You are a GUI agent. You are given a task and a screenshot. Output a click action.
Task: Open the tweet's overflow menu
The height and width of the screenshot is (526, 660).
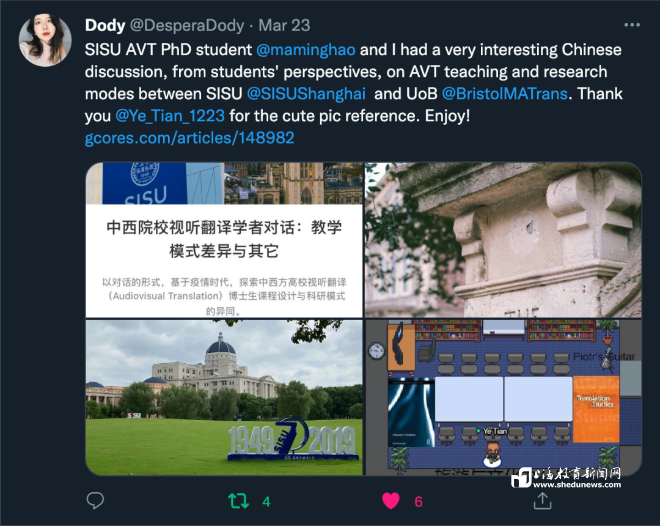[x=631, y=24]
